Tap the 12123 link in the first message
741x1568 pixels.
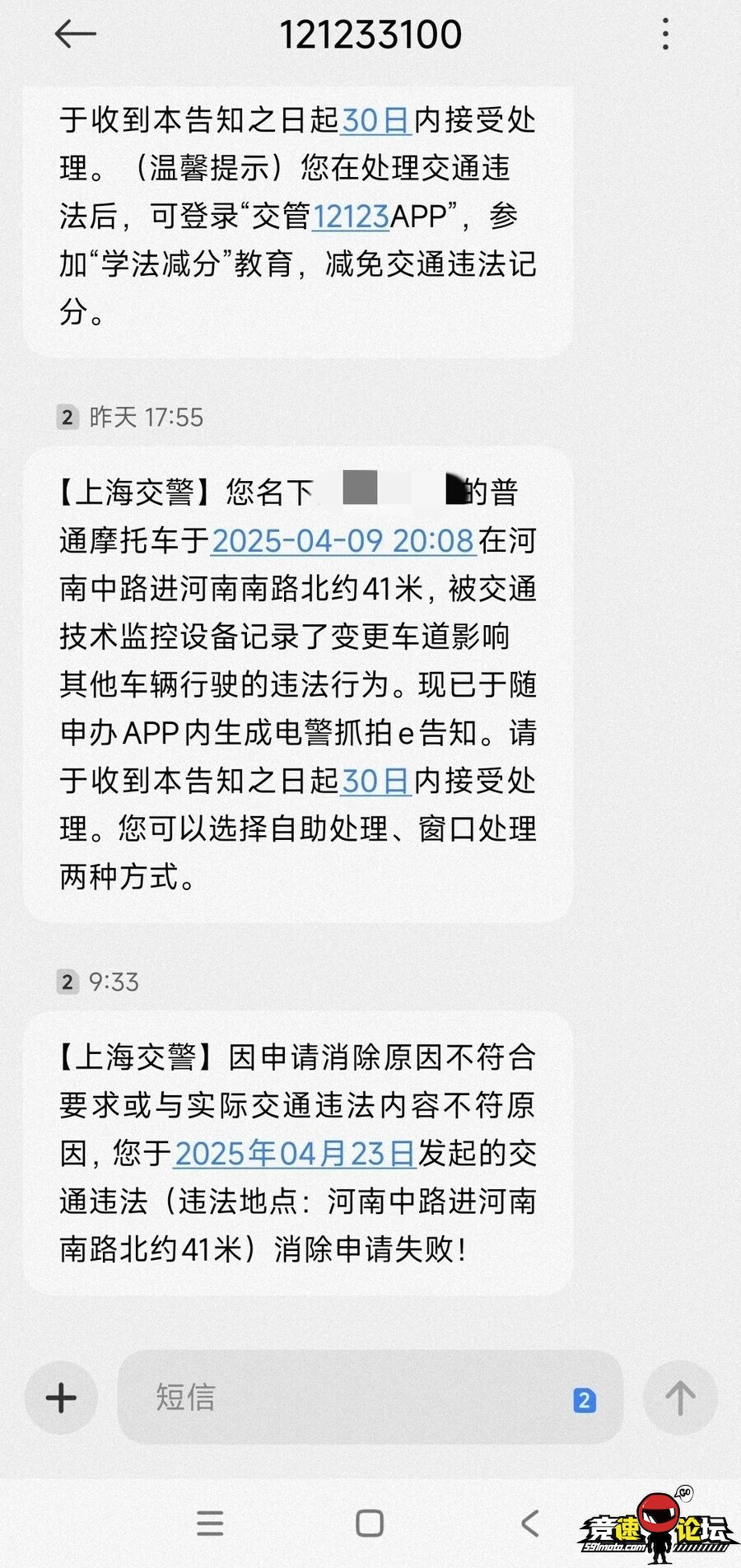click(x=351, y=217)
